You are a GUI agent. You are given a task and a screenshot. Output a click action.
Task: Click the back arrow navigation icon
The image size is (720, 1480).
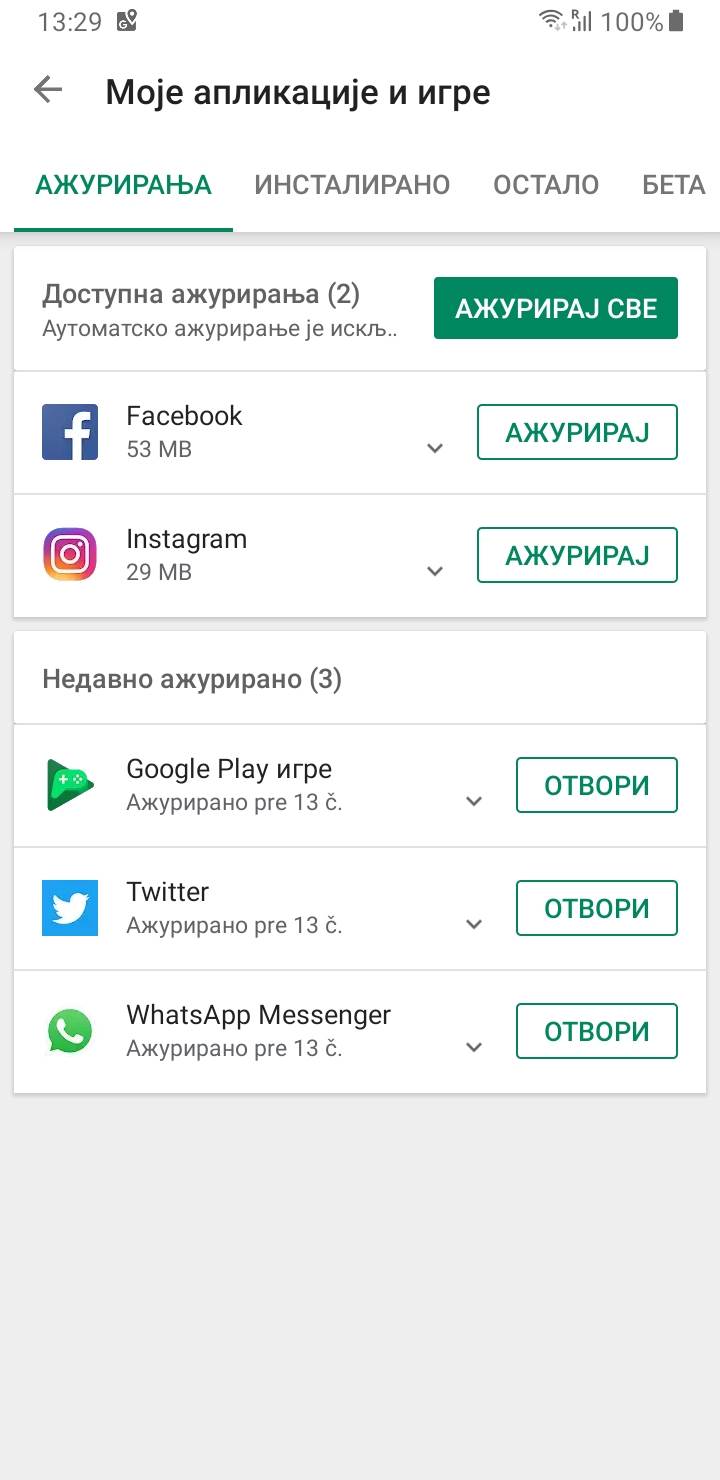46,89
